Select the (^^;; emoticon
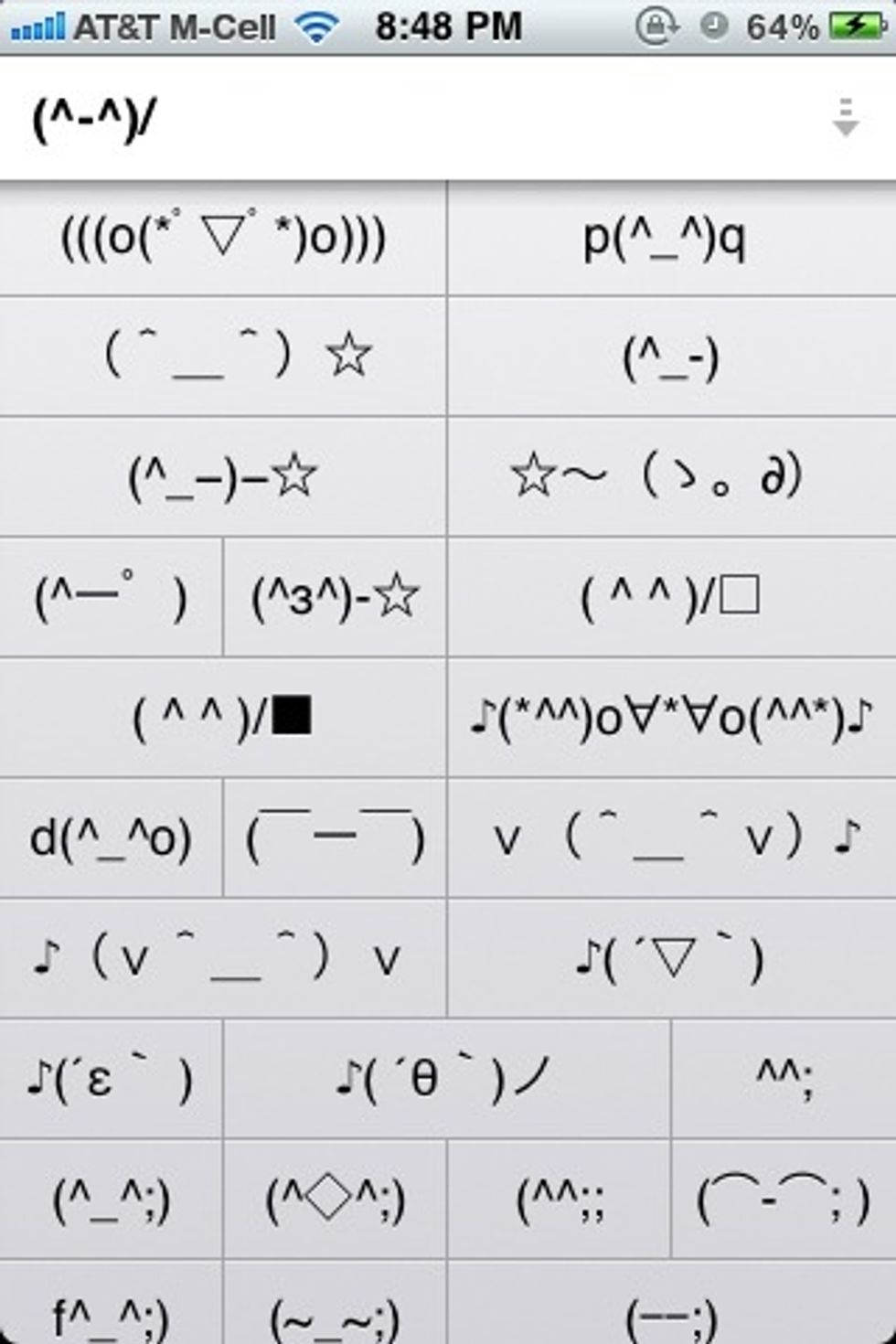The image size is (896, 1344). point(560,1200)
